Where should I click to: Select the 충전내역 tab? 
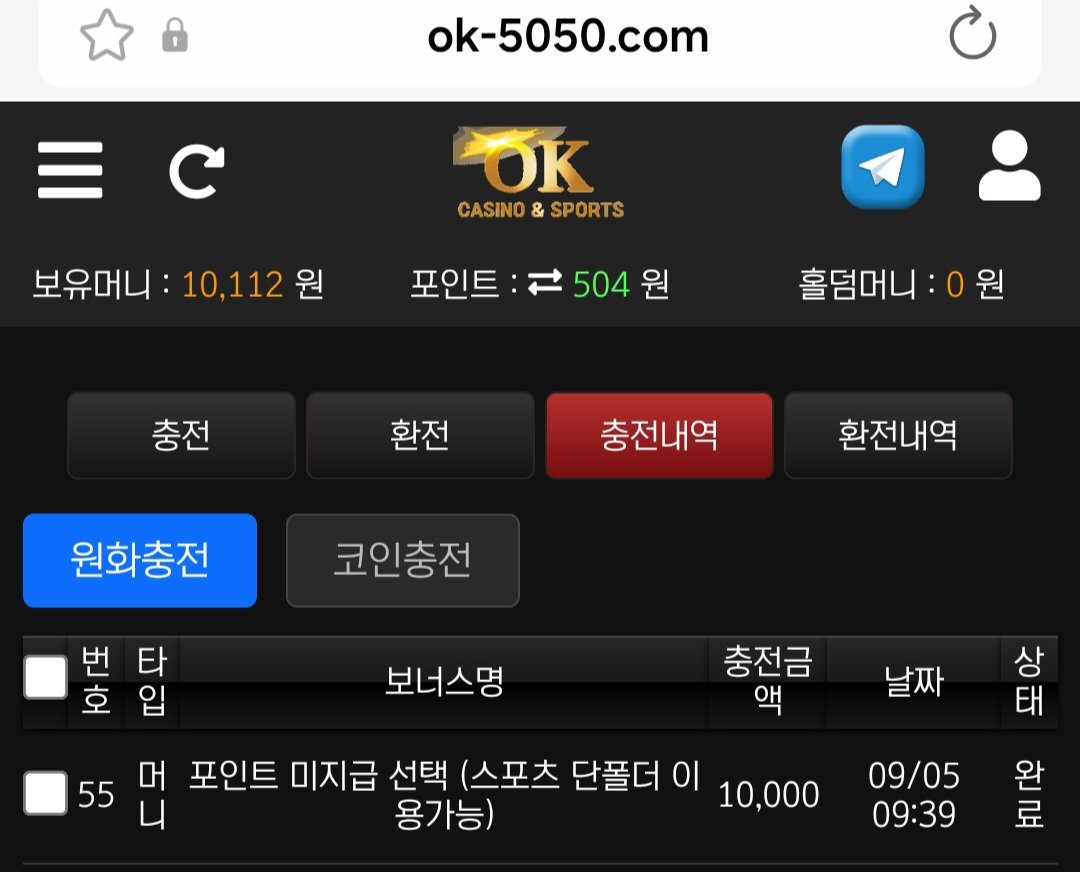[659, 436]
